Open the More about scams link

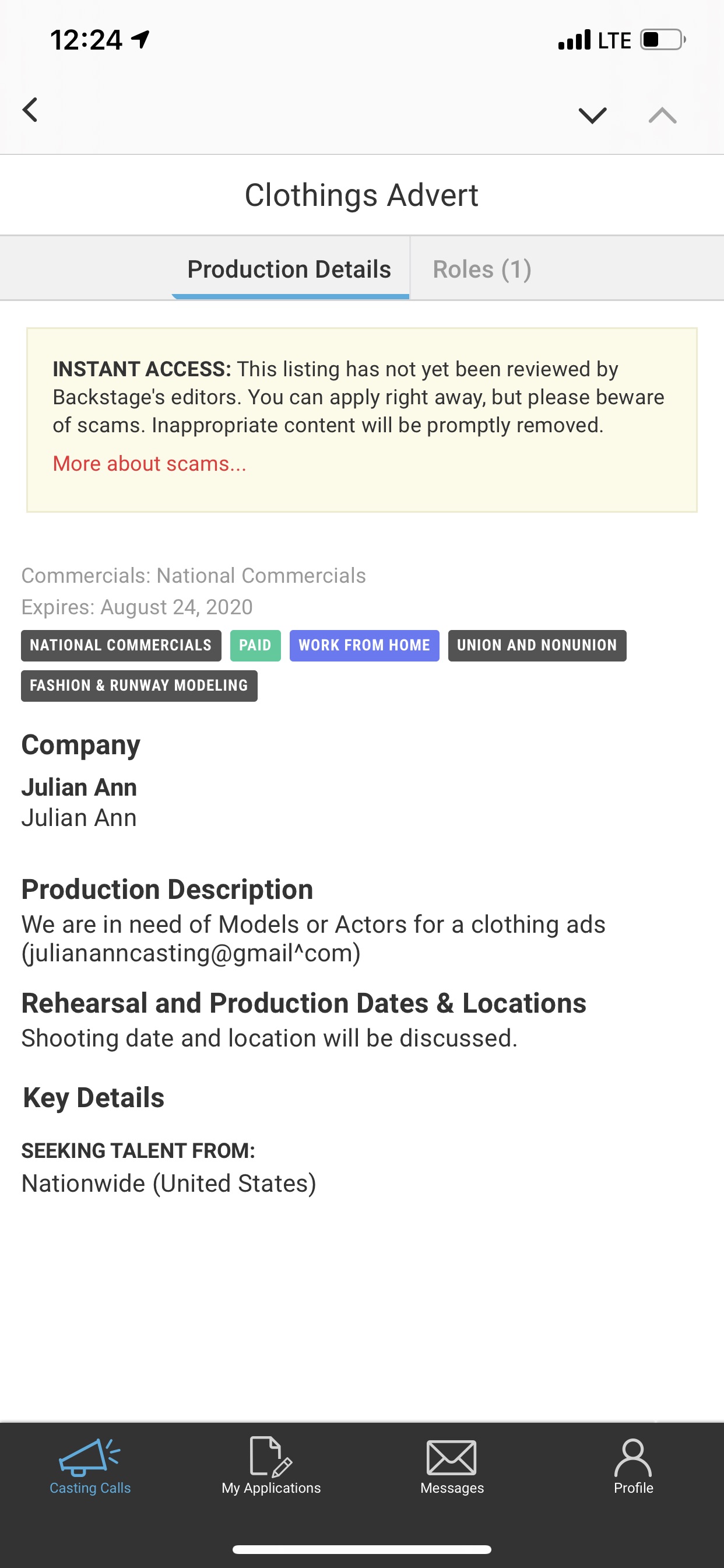[149, 464]
